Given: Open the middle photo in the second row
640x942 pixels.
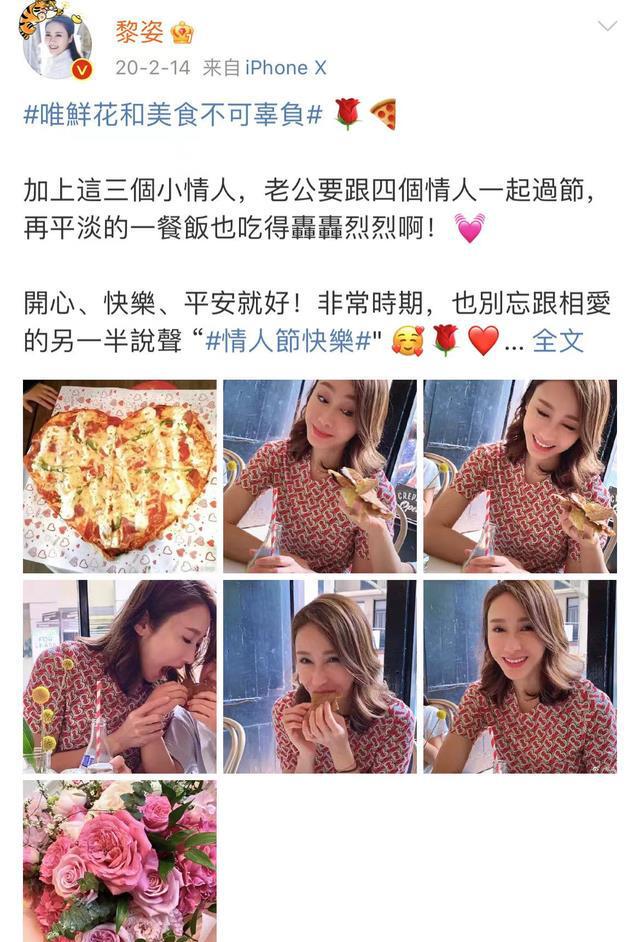Looking at the screenshot, I should pos(320,676).
